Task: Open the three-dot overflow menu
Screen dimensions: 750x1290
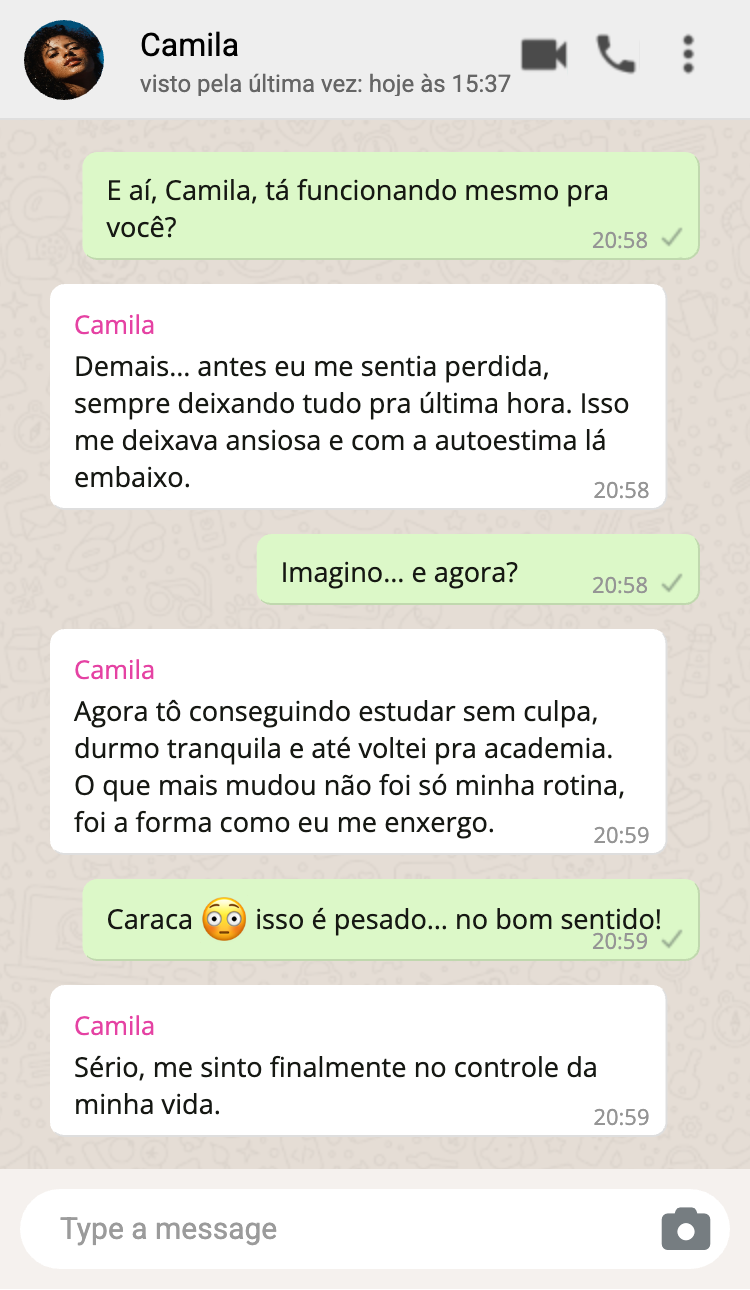Action: click(688, 55)
